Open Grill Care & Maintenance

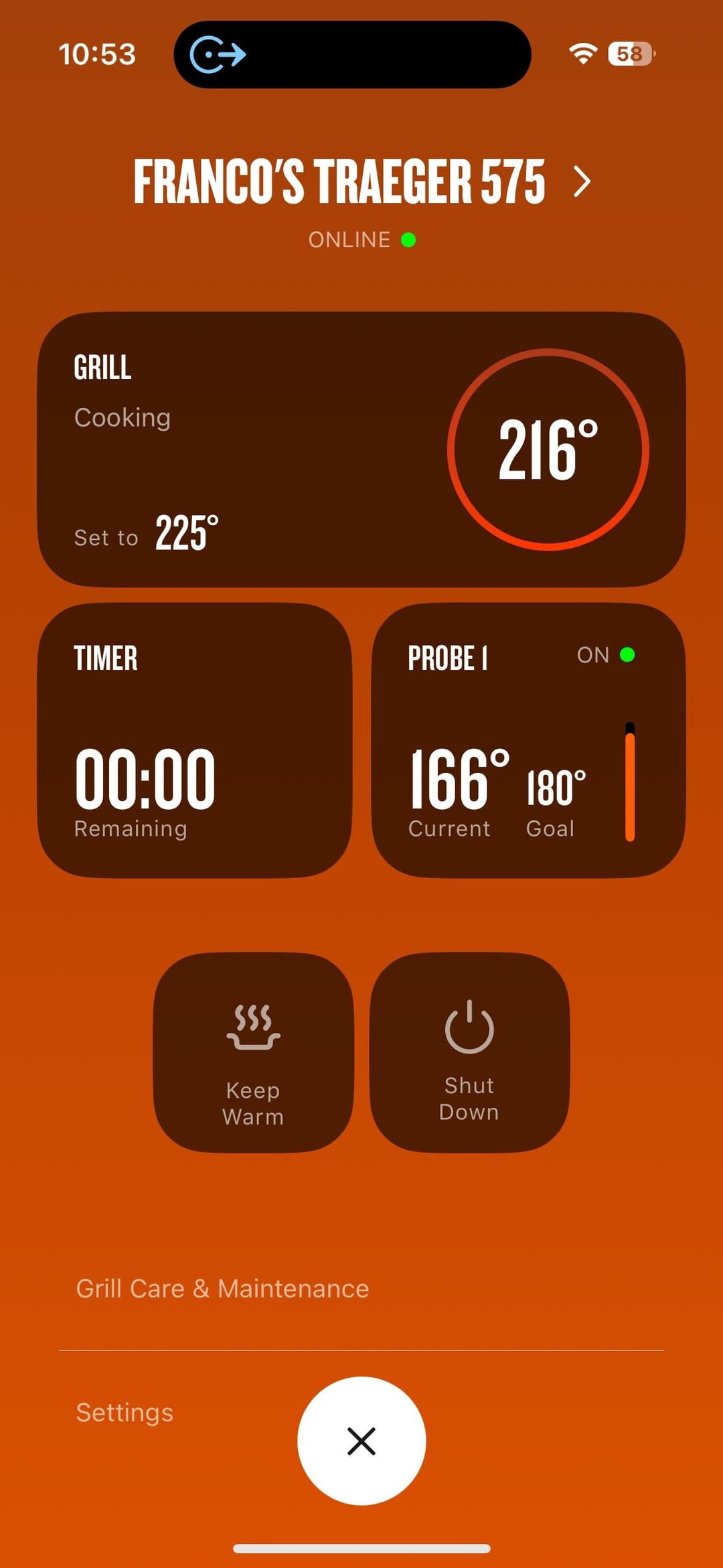222,1289
